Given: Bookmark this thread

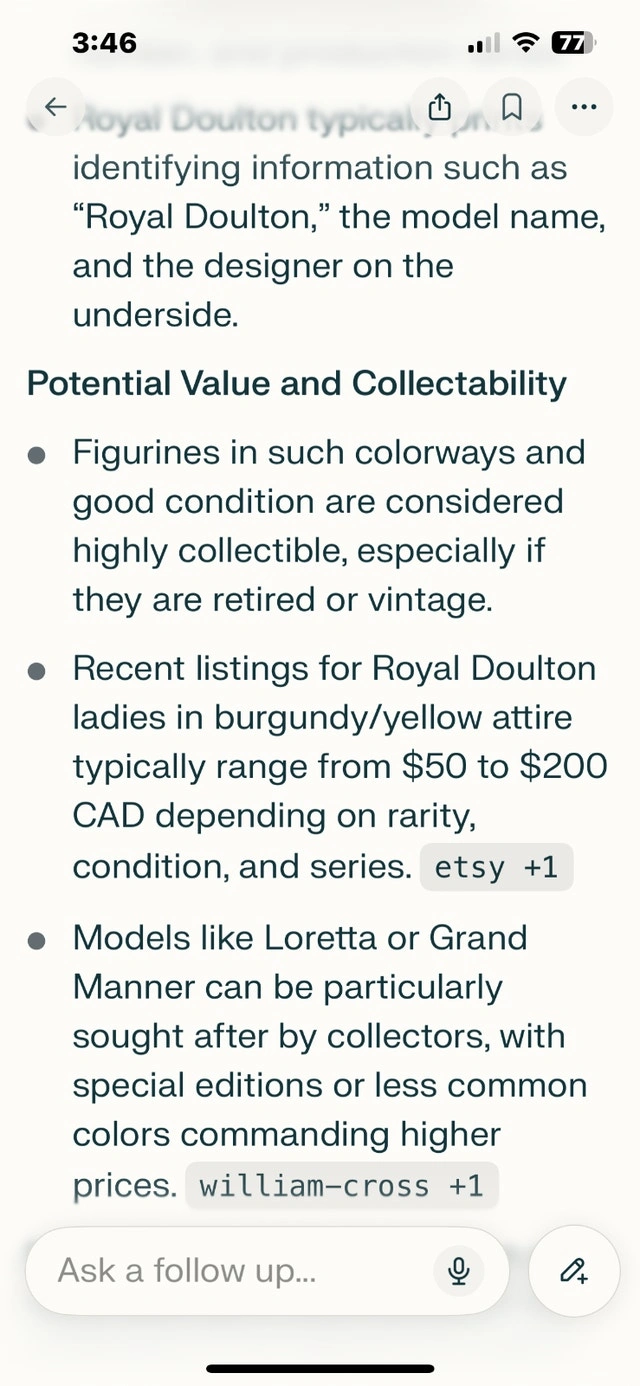Looking at the screenshot, I should coord(511,106).
